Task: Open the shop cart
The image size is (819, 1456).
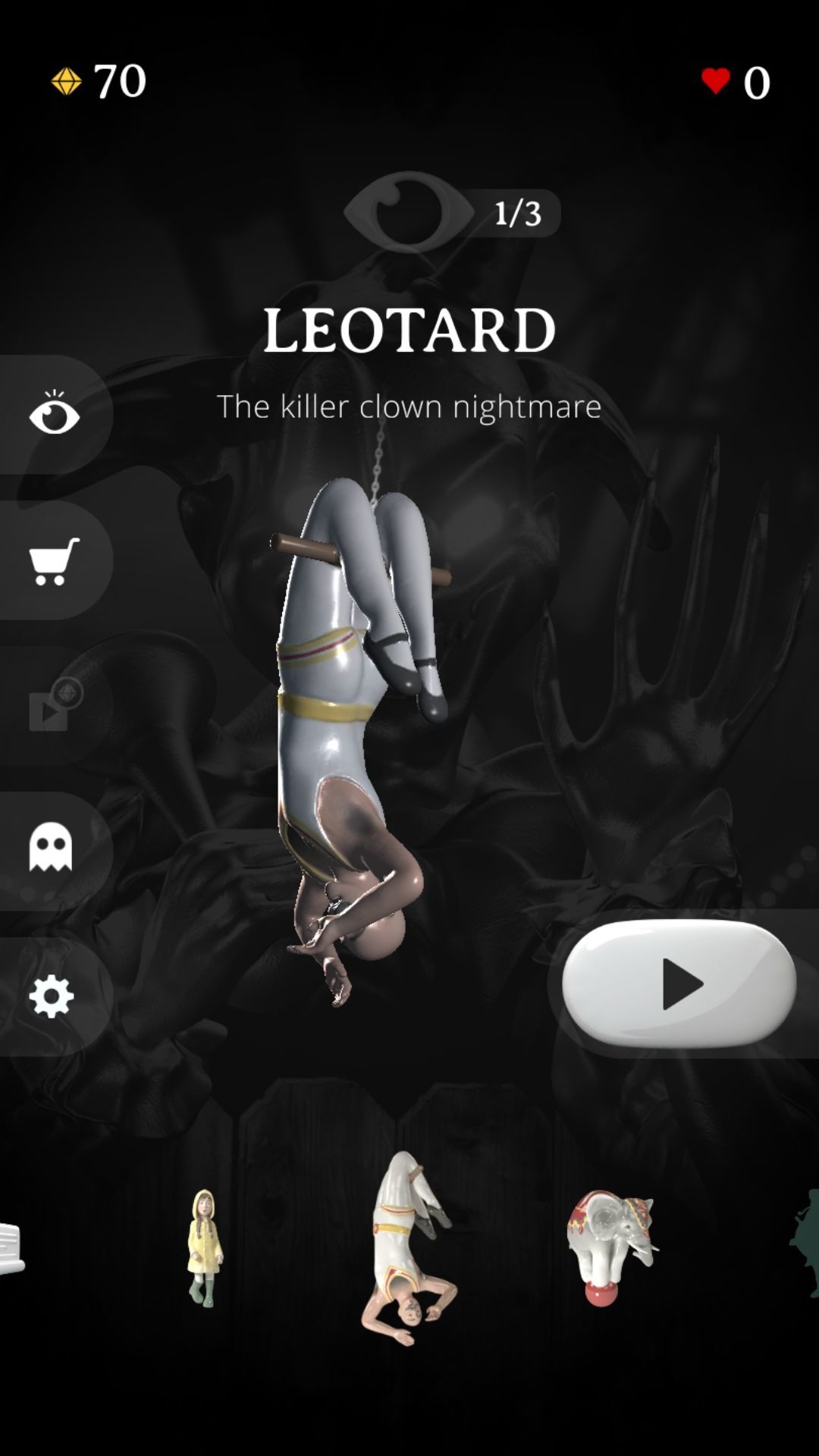Action: 54,560
